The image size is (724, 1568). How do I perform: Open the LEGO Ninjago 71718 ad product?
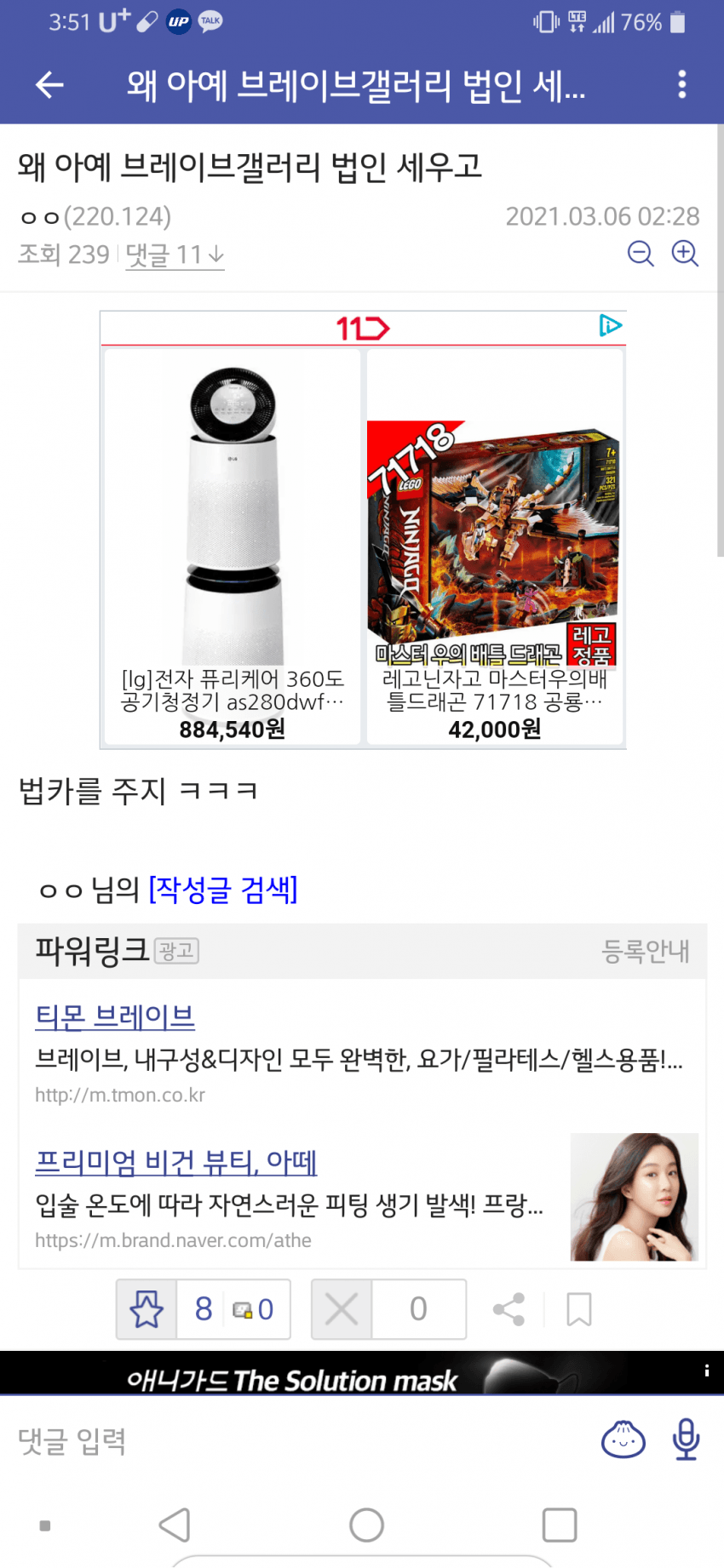pyautogui.click(x=495, y=548)
